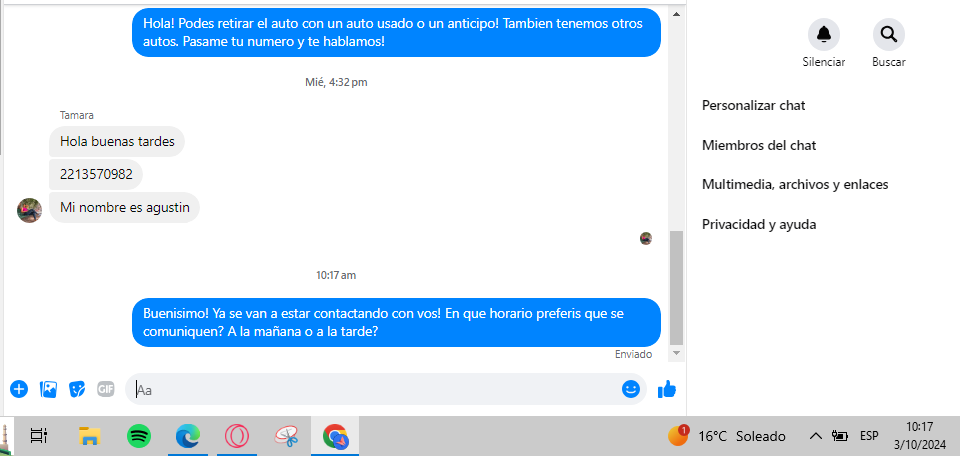Expand Miembros del chat section
The image size is (960, 456).
pos(759,145)
